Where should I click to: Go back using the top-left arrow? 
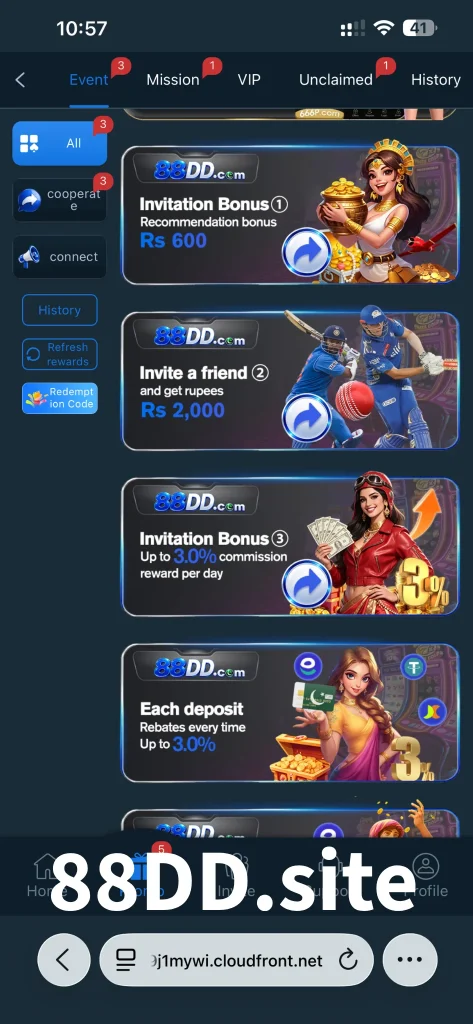20,80
